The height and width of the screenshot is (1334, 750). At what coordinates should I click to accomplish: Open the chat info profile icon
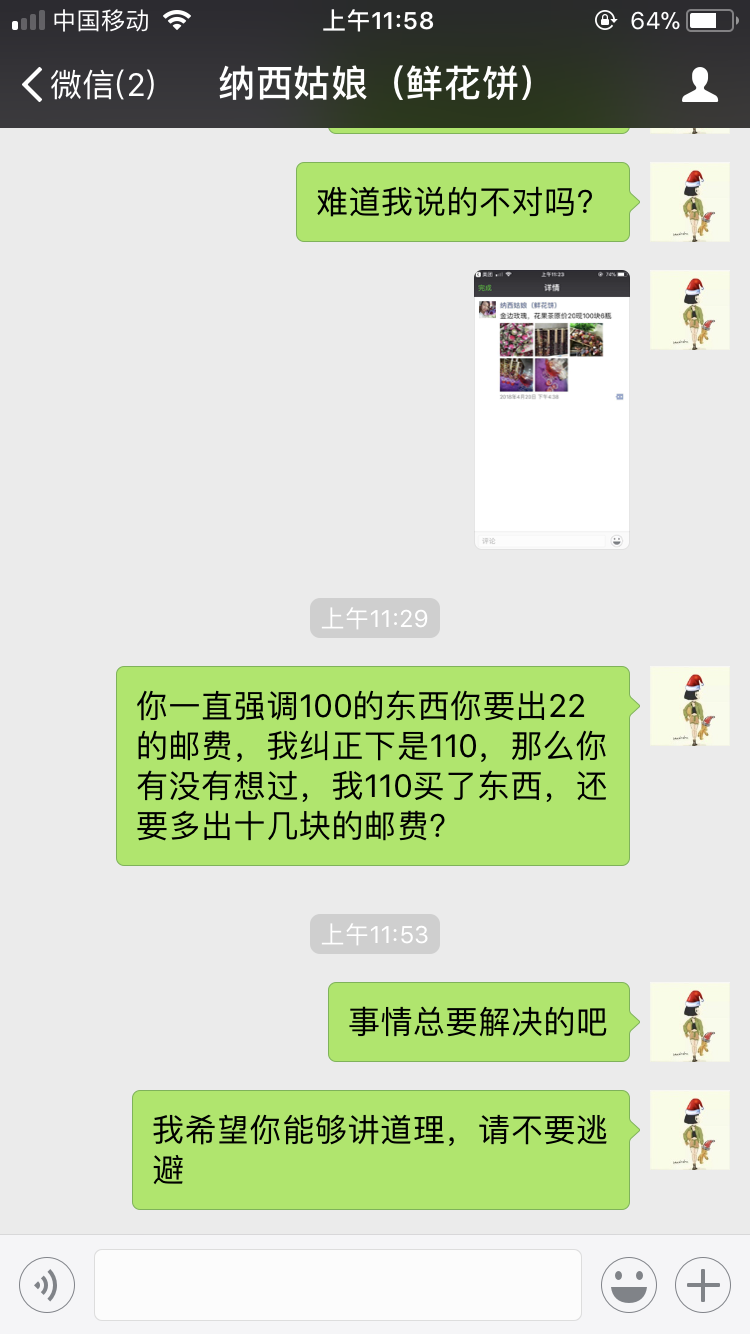point(700,85)
